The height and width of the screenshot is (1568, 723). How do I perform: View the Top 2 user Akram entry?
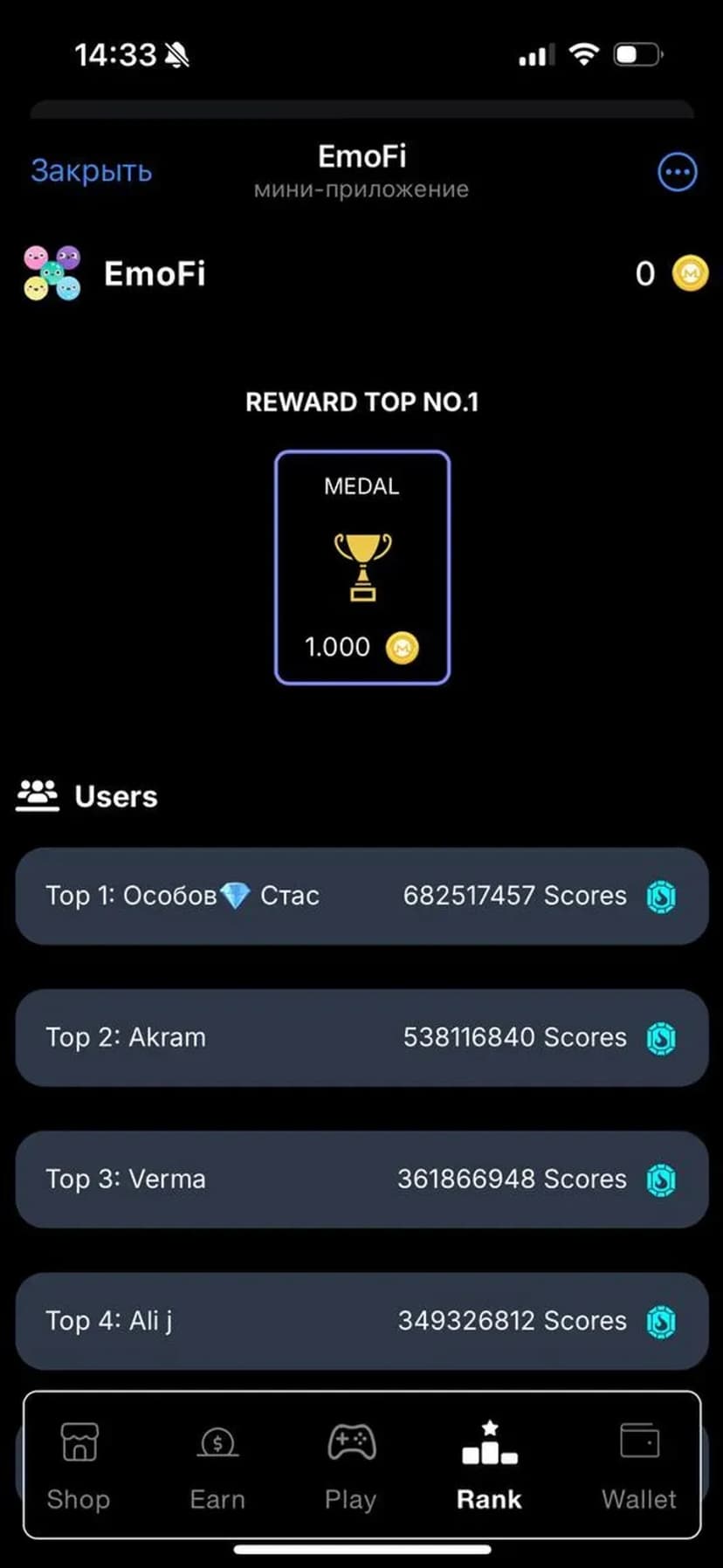361,1037
